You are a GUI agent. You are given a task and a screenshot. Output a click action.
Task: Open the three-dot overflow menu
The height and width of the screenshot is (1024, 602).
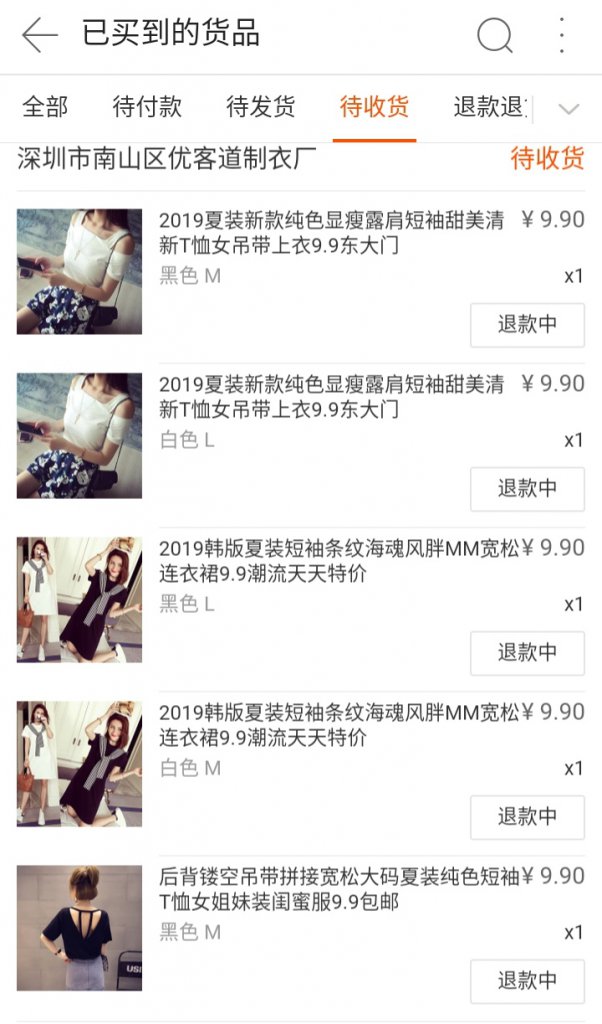[562, 35]
